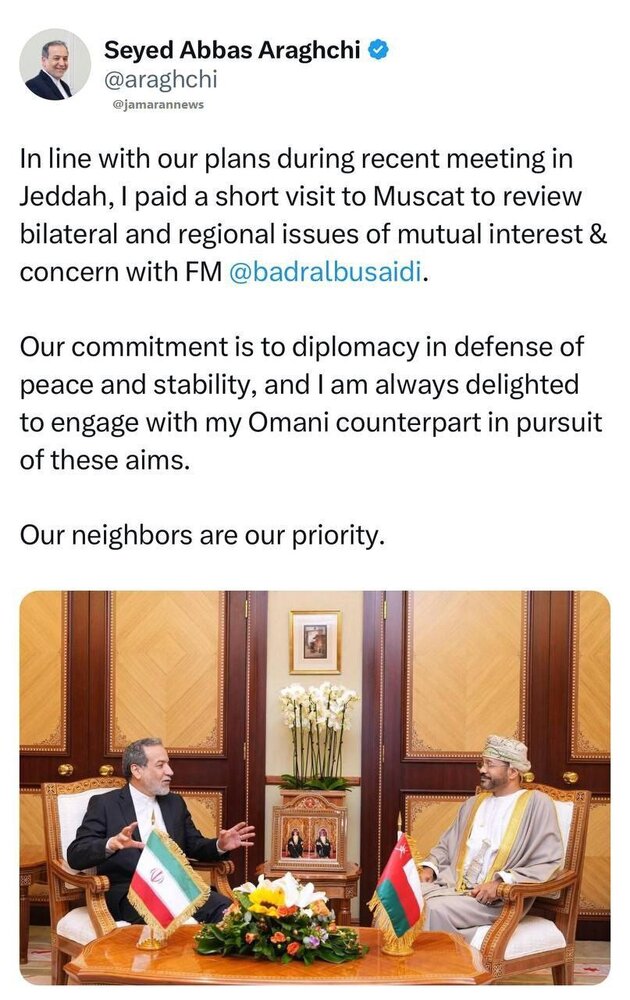Open the attached meeting photo
630x1000 pixels.
pos(314,787)
